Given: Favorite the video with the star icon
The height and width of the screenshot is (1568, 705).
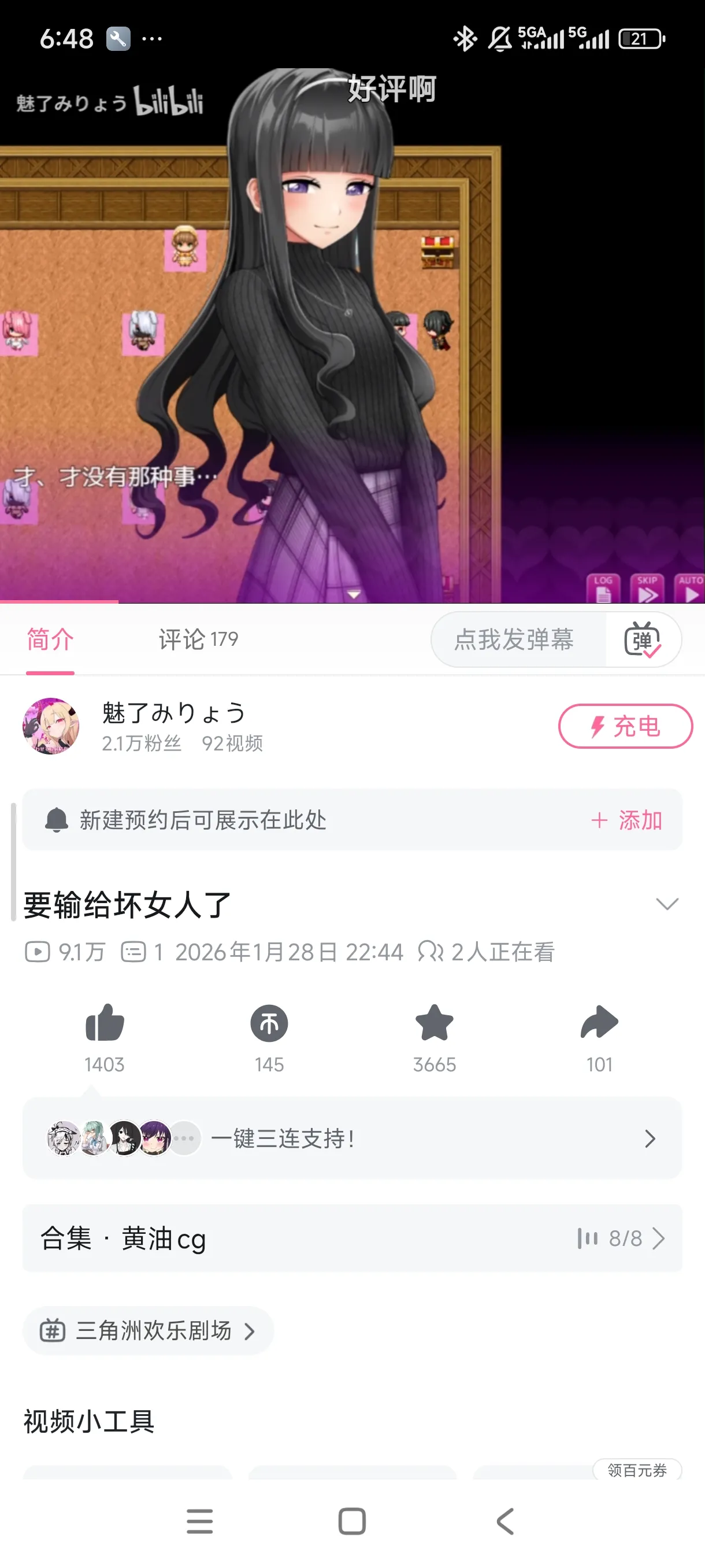Looking at the screenshot, I should coord(435,1024).
